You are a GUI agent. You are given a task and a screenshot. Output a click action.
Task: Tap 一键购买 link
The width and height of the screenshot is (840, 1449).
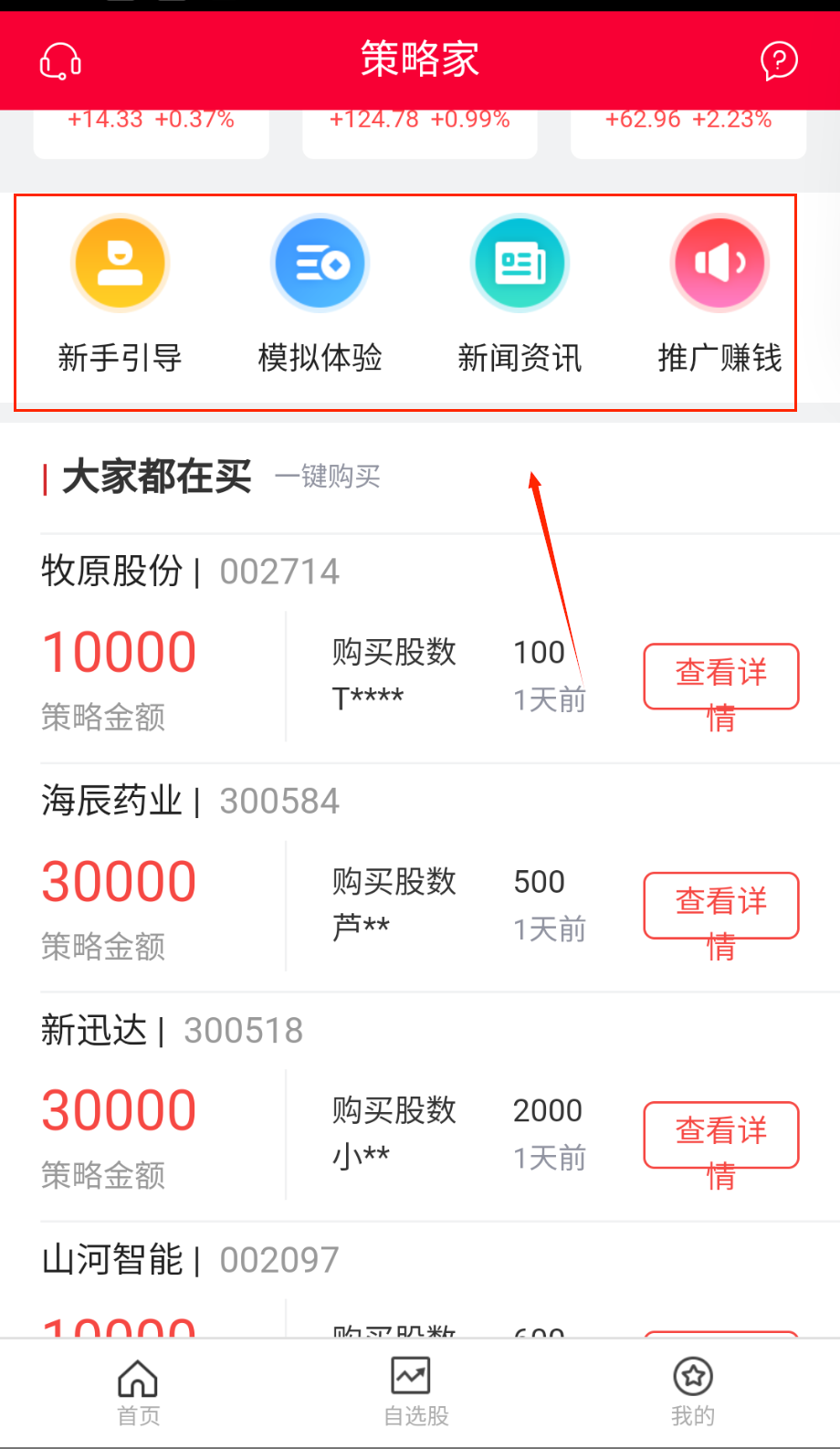pos(328,476)
